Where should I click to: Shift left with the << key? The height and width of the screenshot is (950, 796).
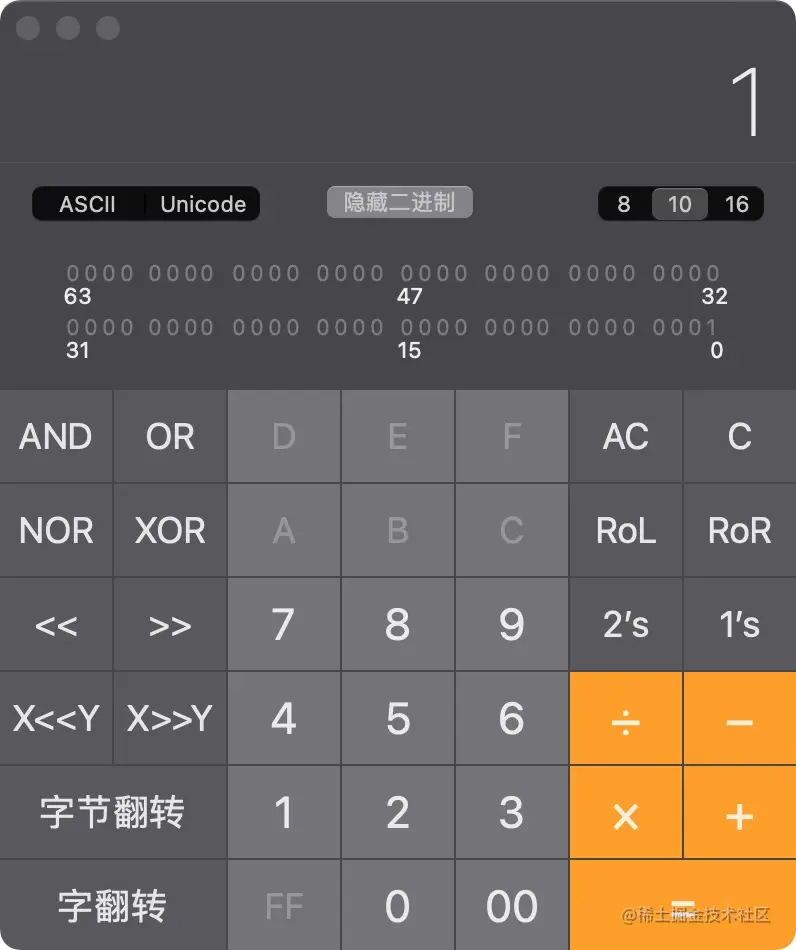click(x=56, y=625)
